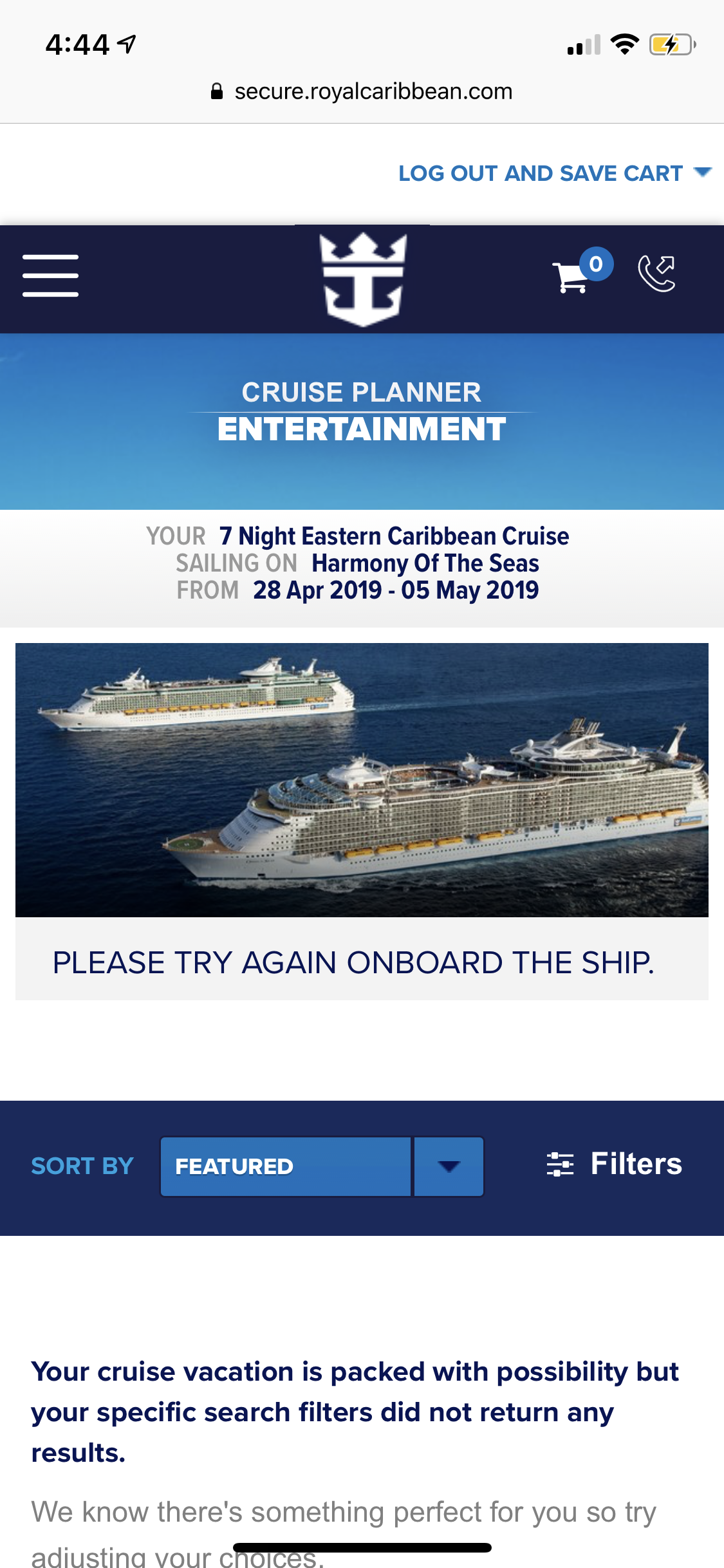Expand Log Out and Save Cart
The image size is (724, 1568).
555,173
